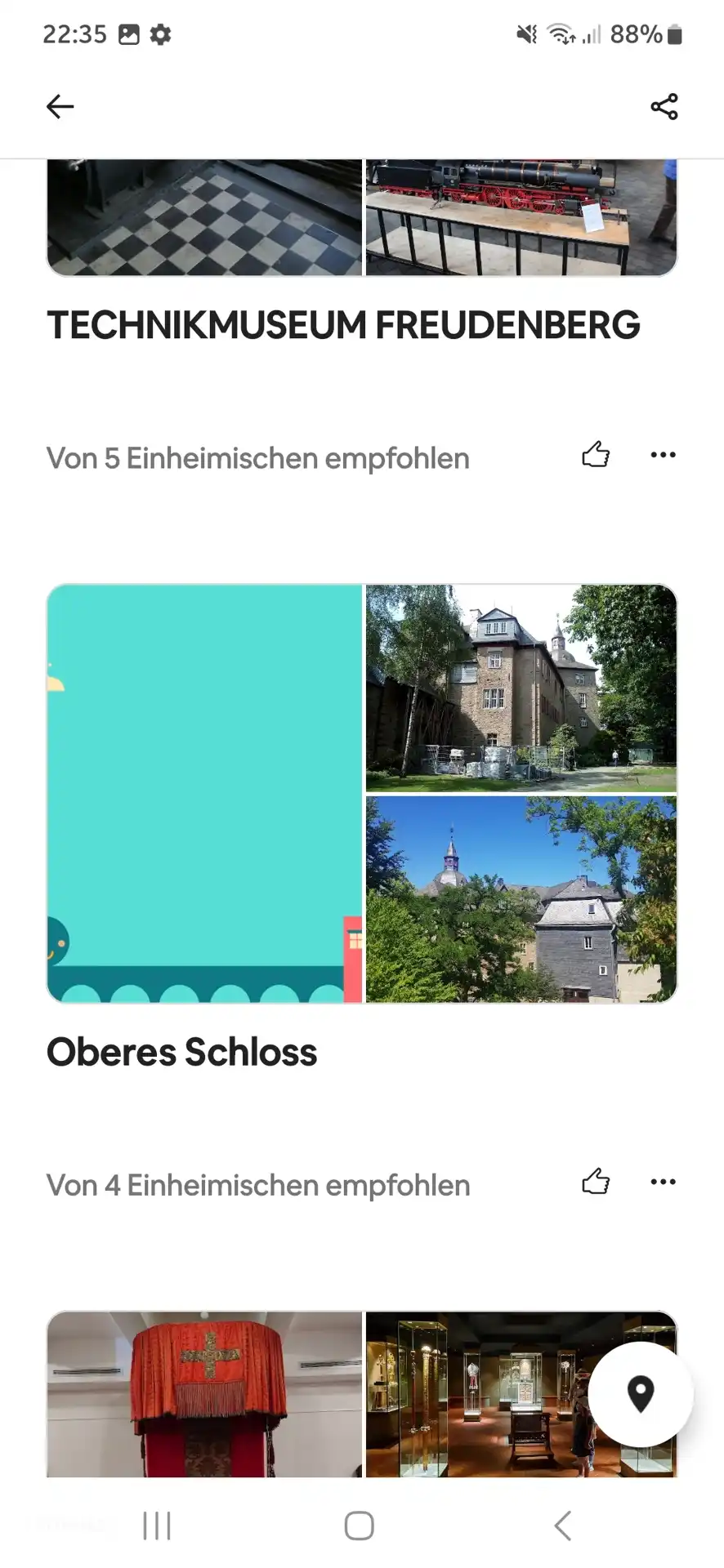Like Technikmuseum Freudenberg with thumbs up
Screen dimensions: 724x1568
coord(596,455)
